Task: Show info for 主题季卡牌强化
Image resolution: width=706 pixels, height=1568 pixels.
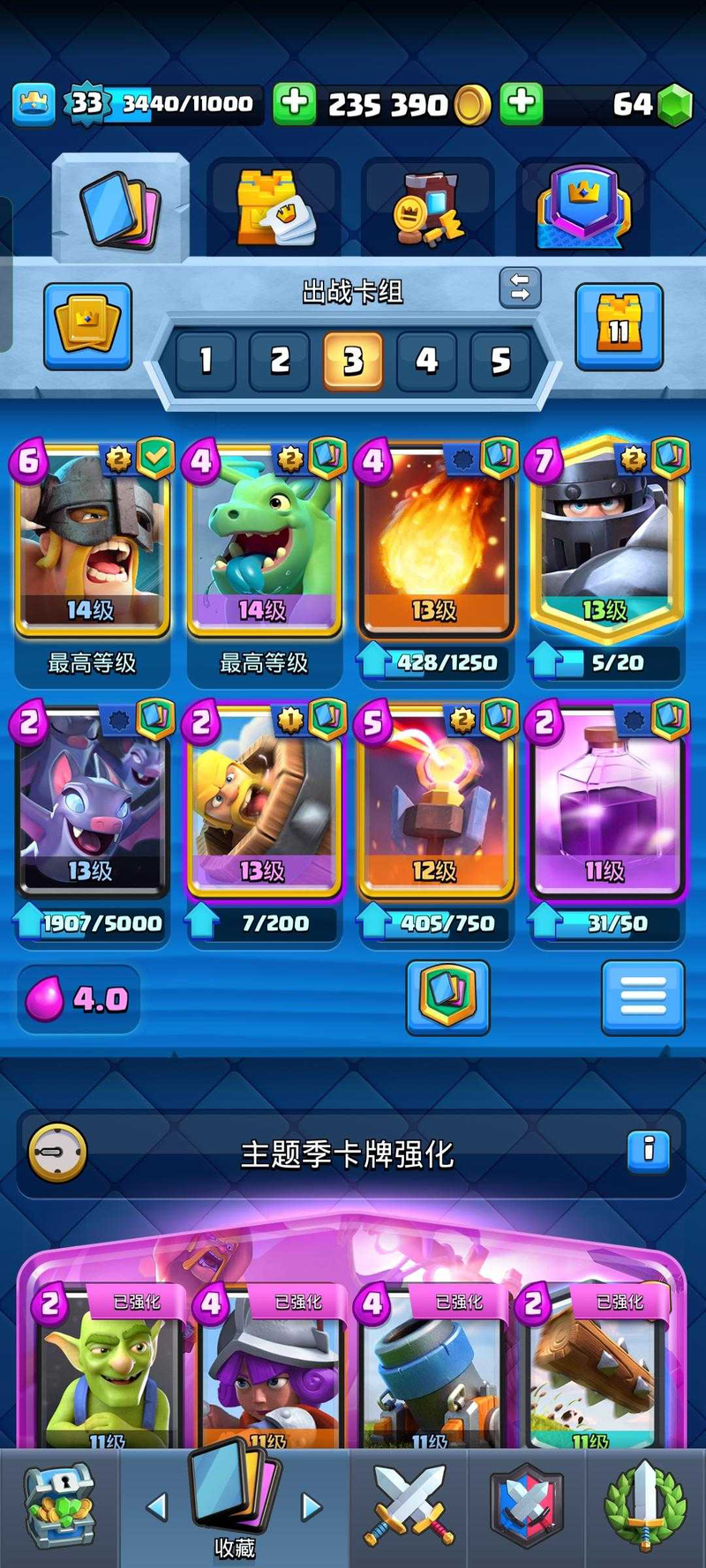Action: pyautogui.click(x=649, y=1149)
